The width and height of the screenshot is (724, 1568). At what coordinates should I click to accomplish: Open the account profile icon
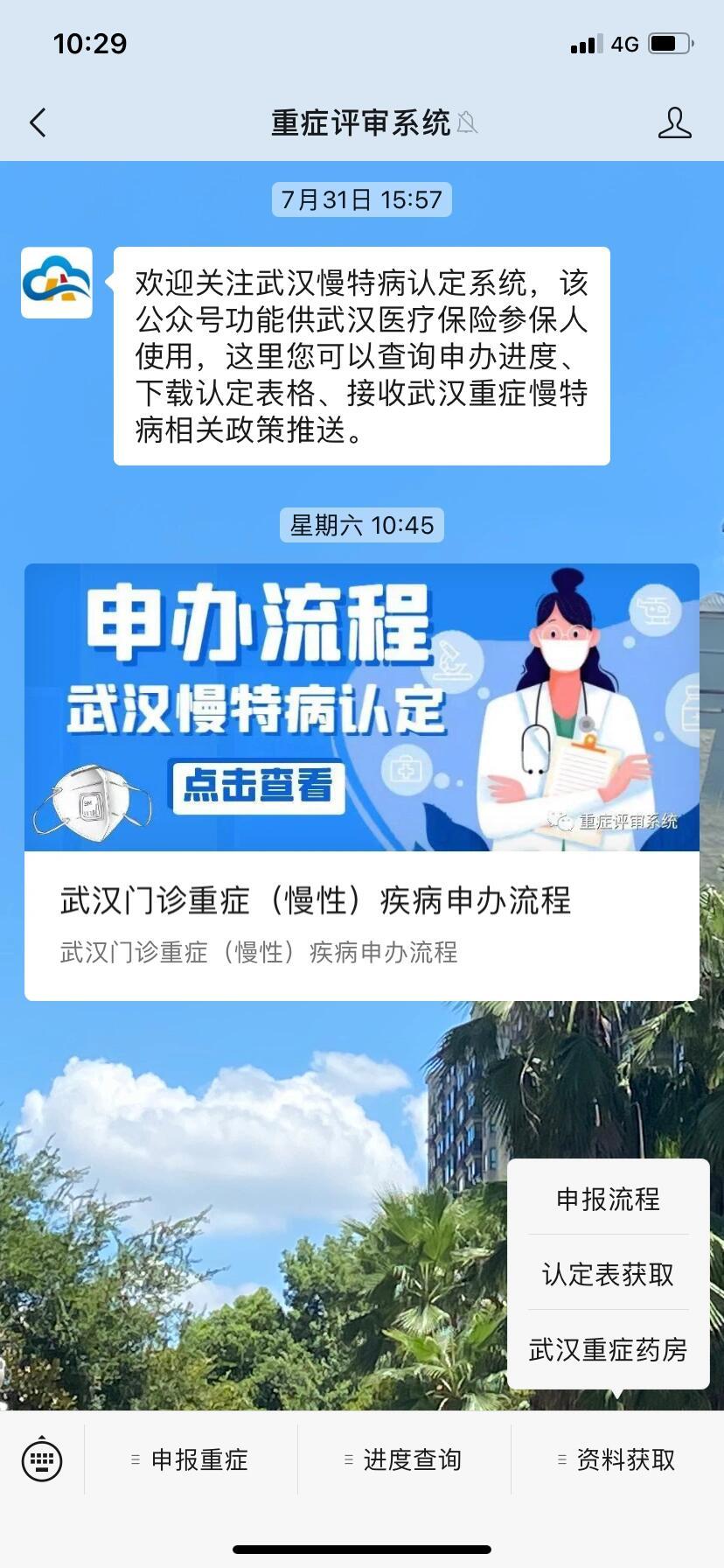tap(674, 122)
